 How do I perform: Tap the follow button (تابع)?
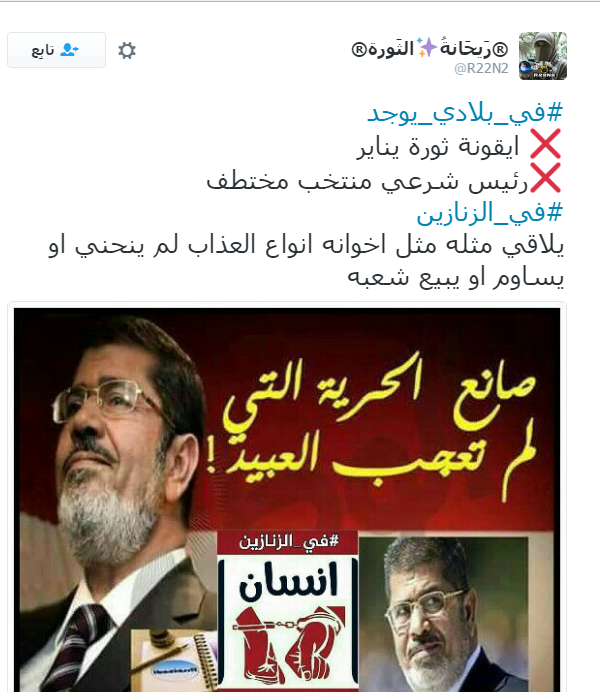[56, 50]
